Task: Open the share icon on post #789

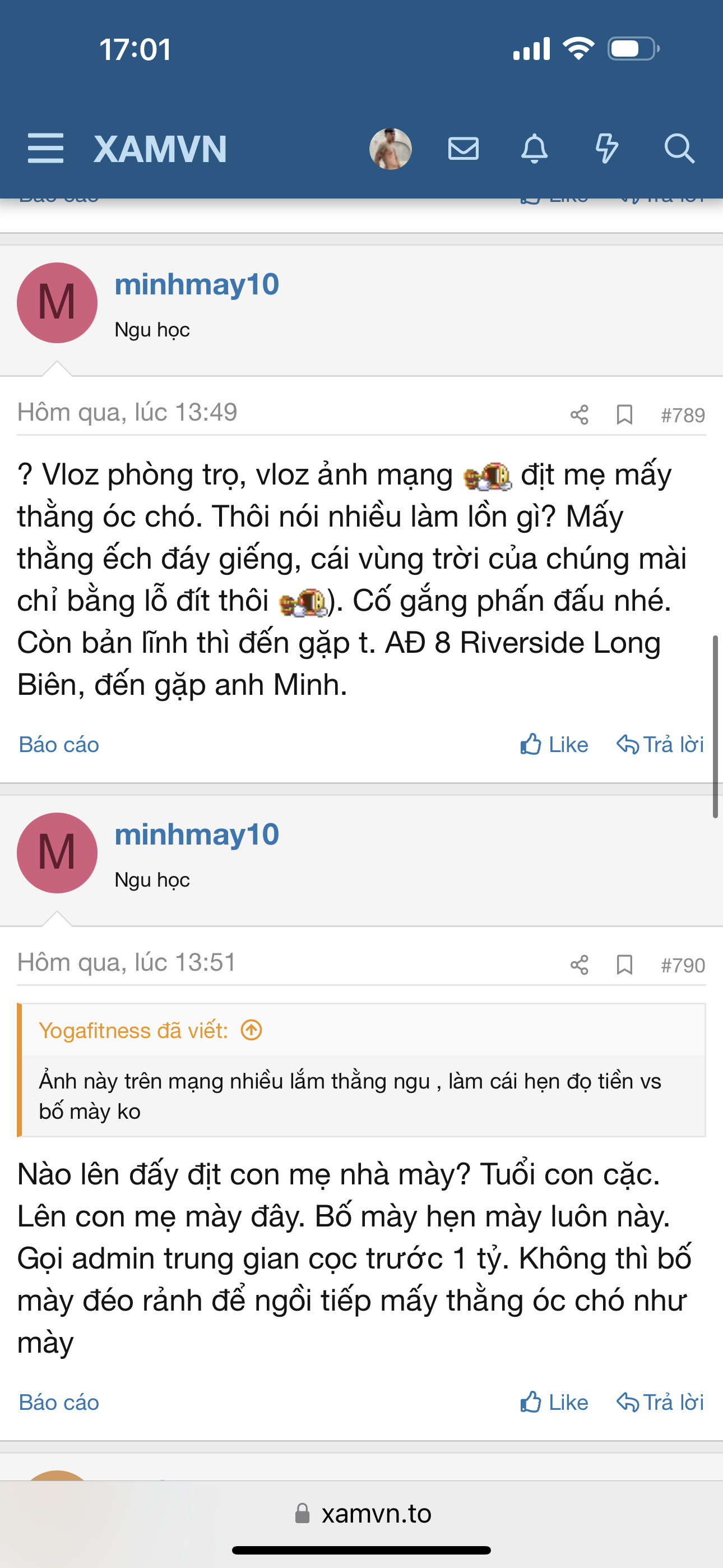Action: (x=580, y=414)
